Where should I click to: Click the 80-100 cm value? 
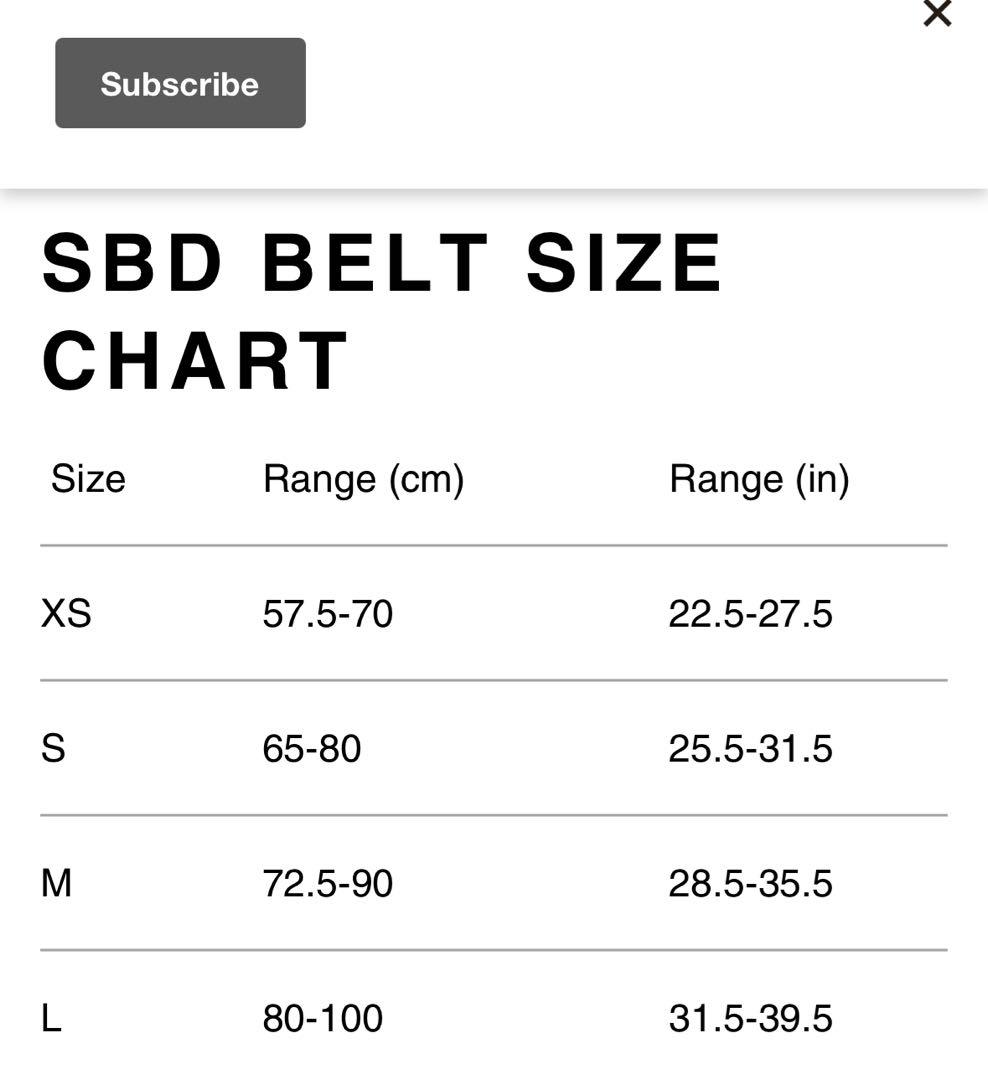click(x=322, y=1018)
